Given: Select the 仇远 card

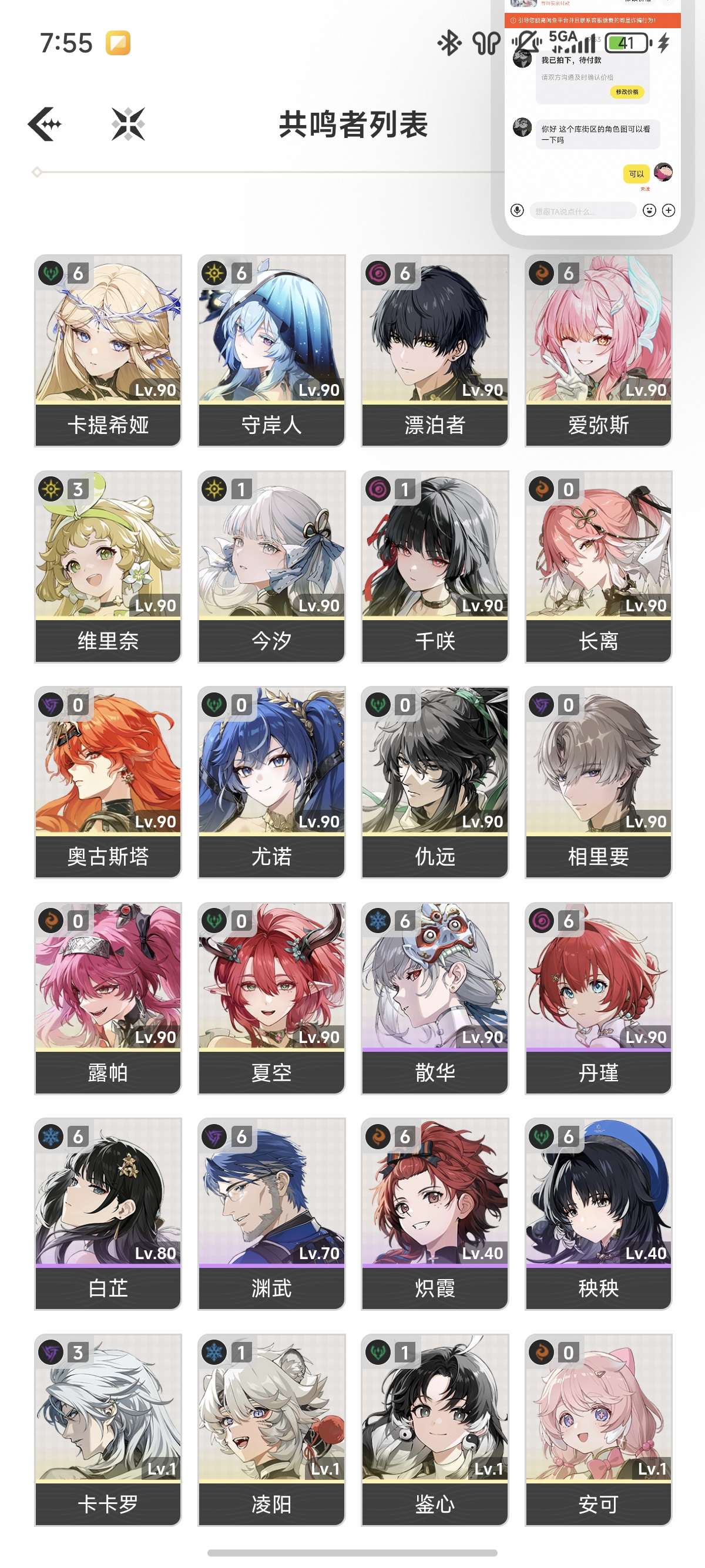Looking at the screenshot, I should point(435,782).
